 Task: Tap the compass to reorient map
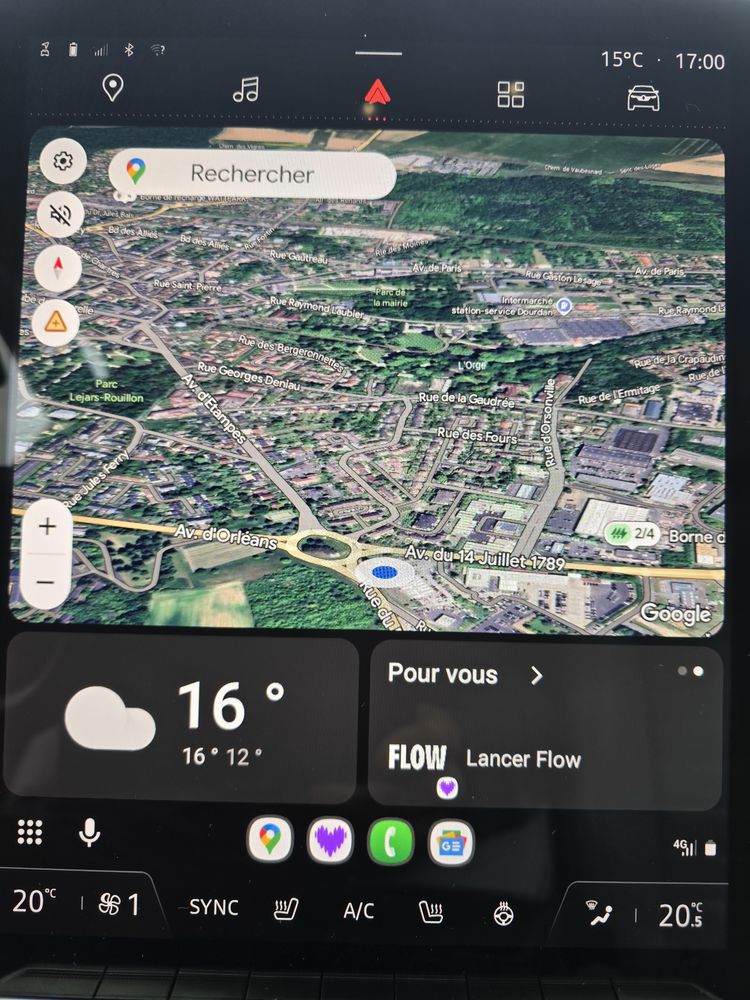point(58,268)
